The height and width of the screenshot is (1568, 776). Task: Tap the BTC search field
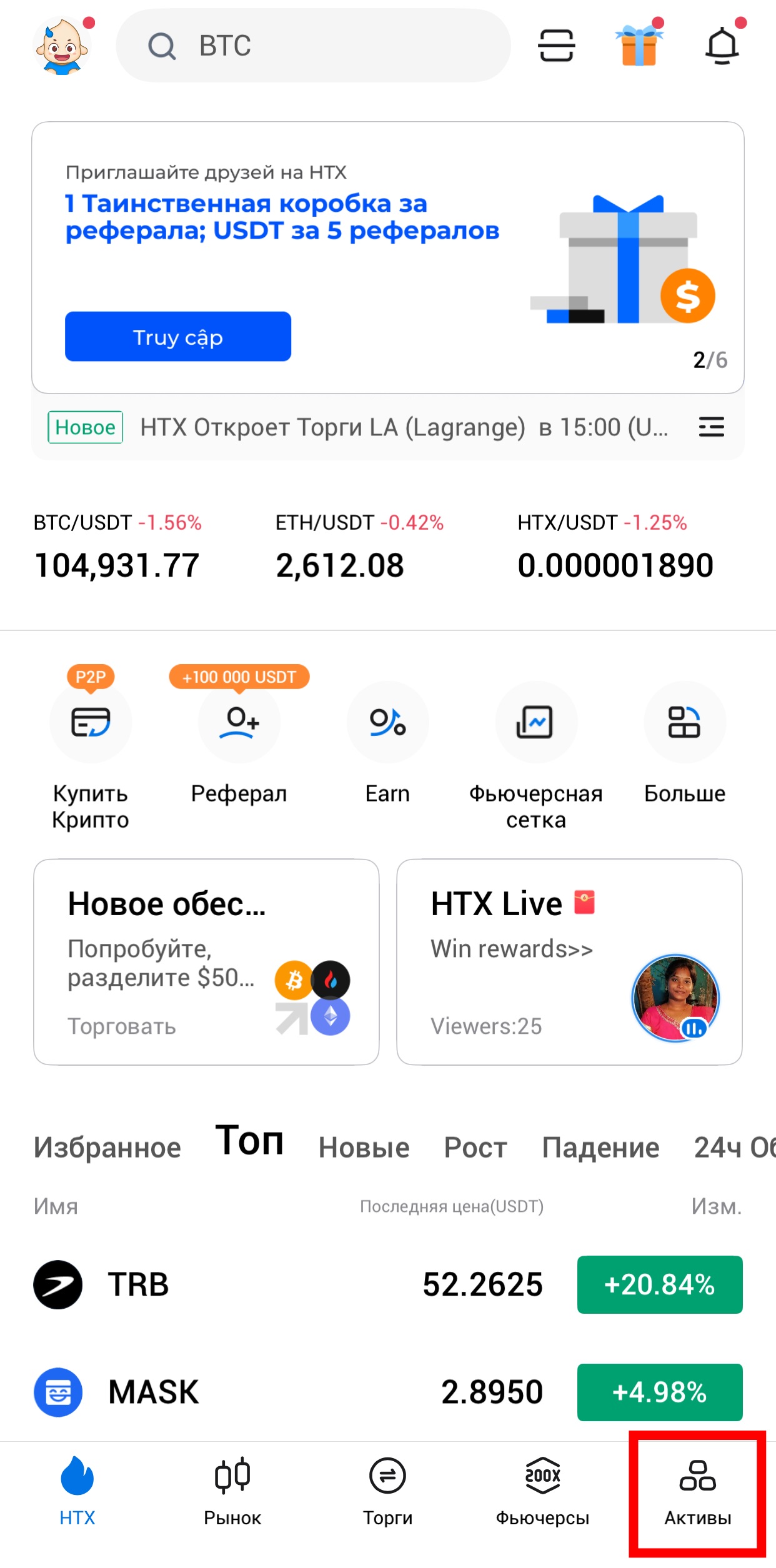[312, 46]
